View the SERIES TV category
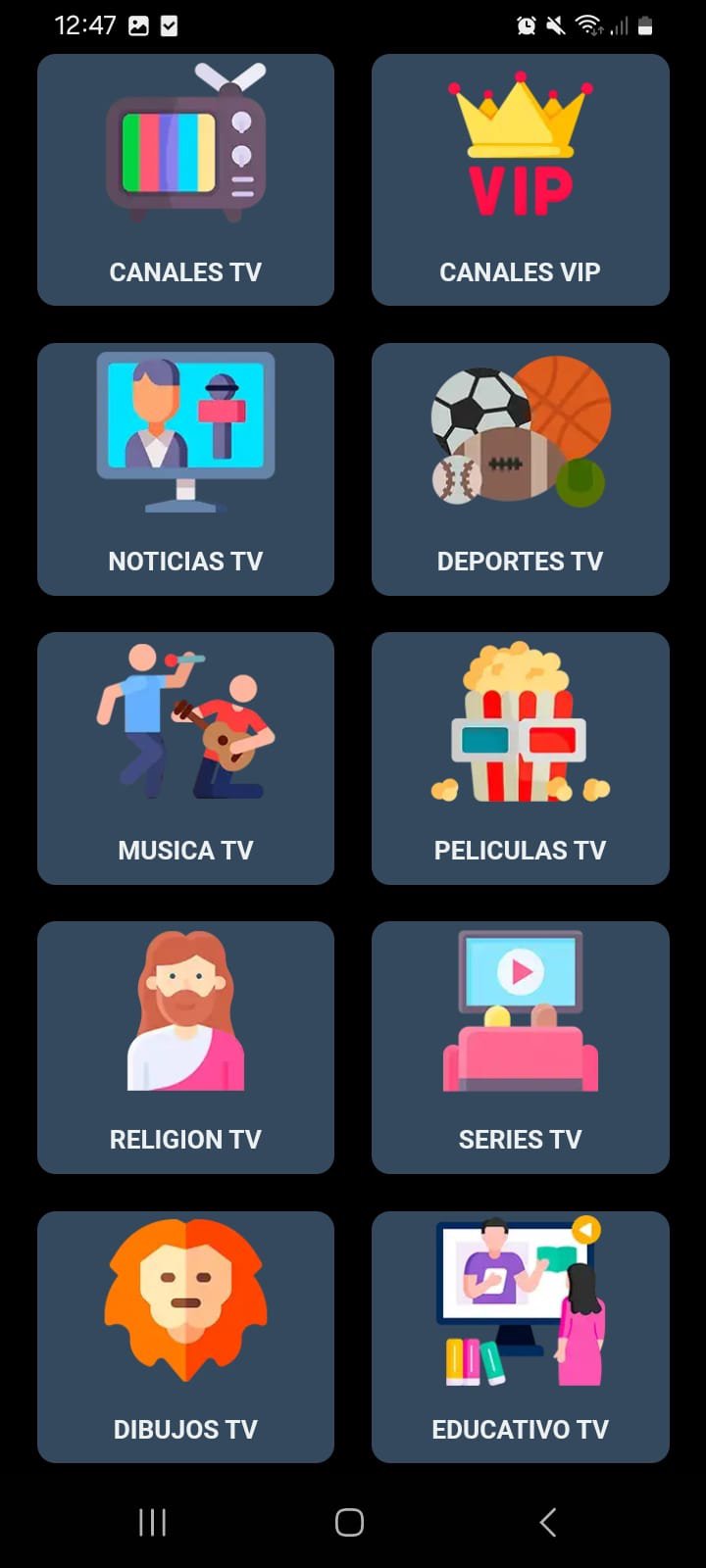This screenshot has height=1568, width=706. tap(520, 1048)
